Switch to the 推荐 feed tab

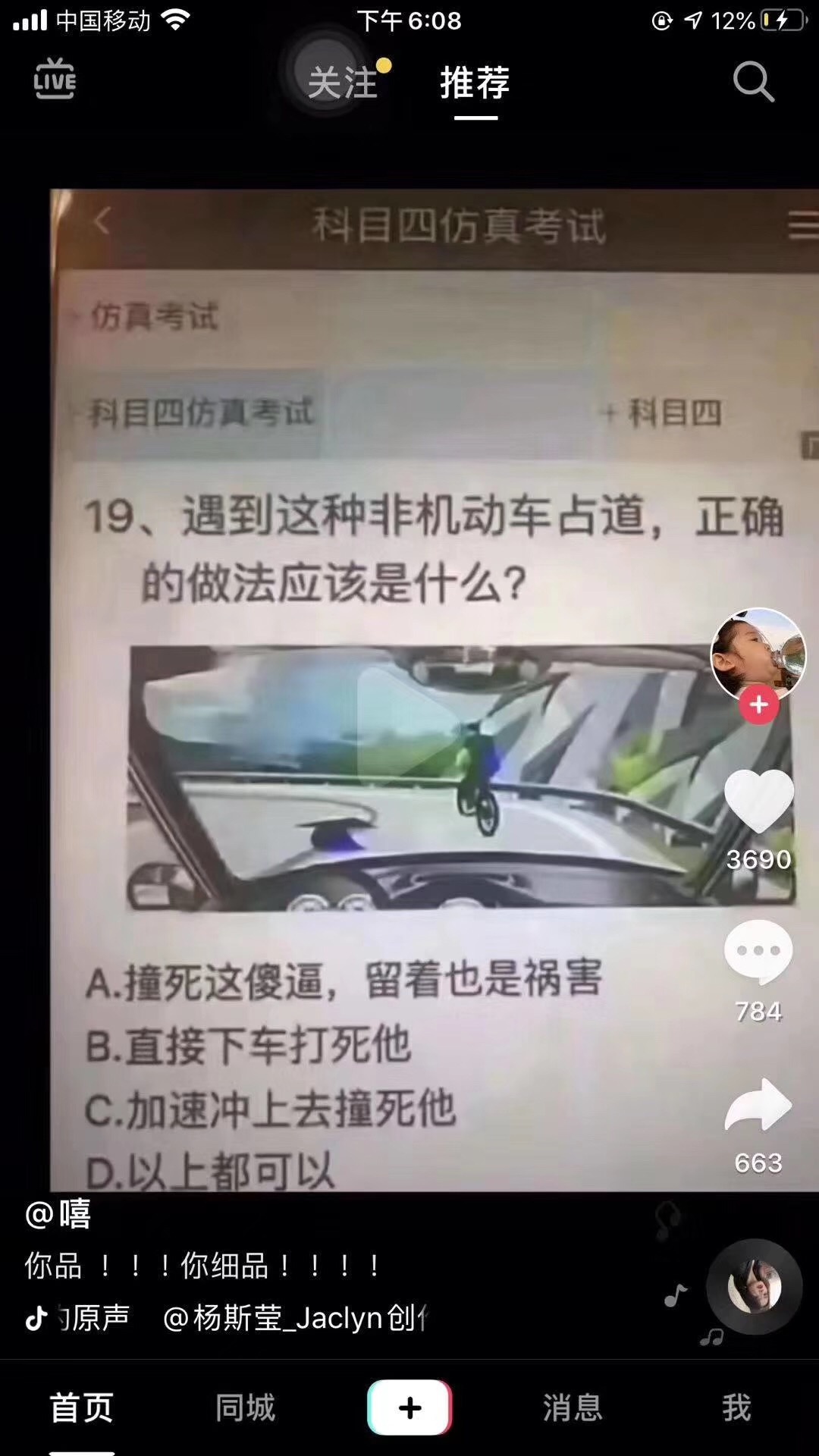[475, 81]
